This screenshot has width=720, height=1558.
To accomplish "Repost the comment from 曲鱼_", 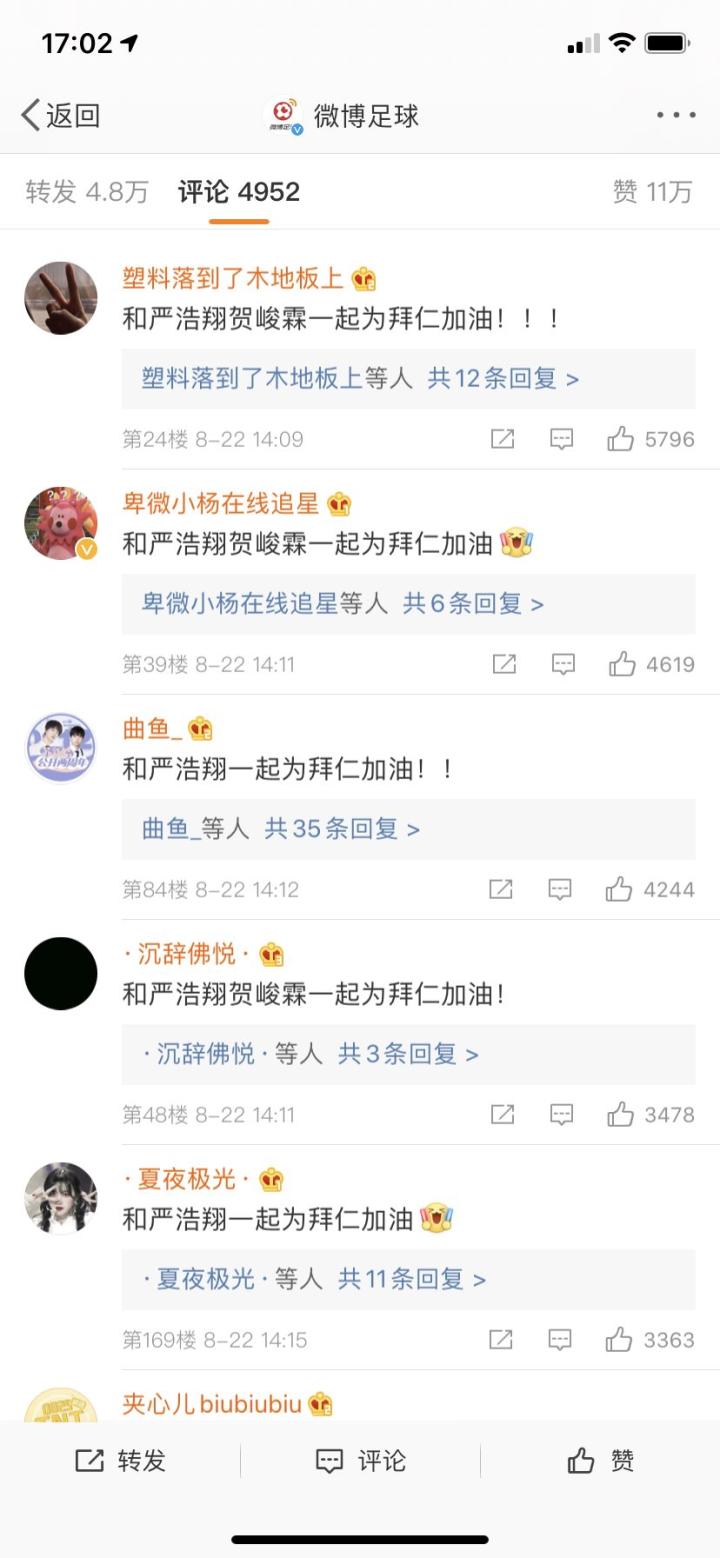I will coord(501,889).
